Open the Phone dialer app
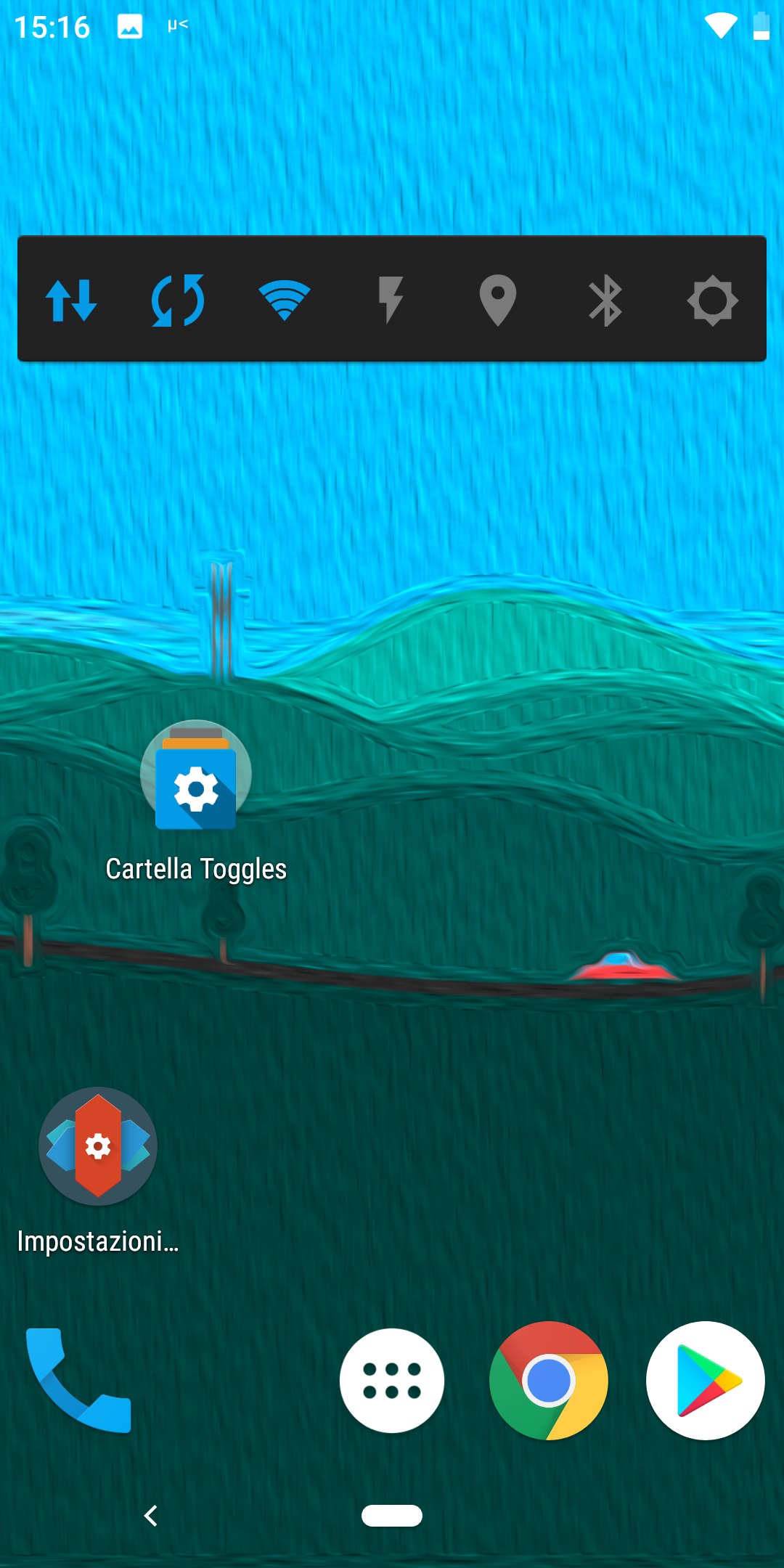784x1568 pixels. click(x=78, y=1380)
